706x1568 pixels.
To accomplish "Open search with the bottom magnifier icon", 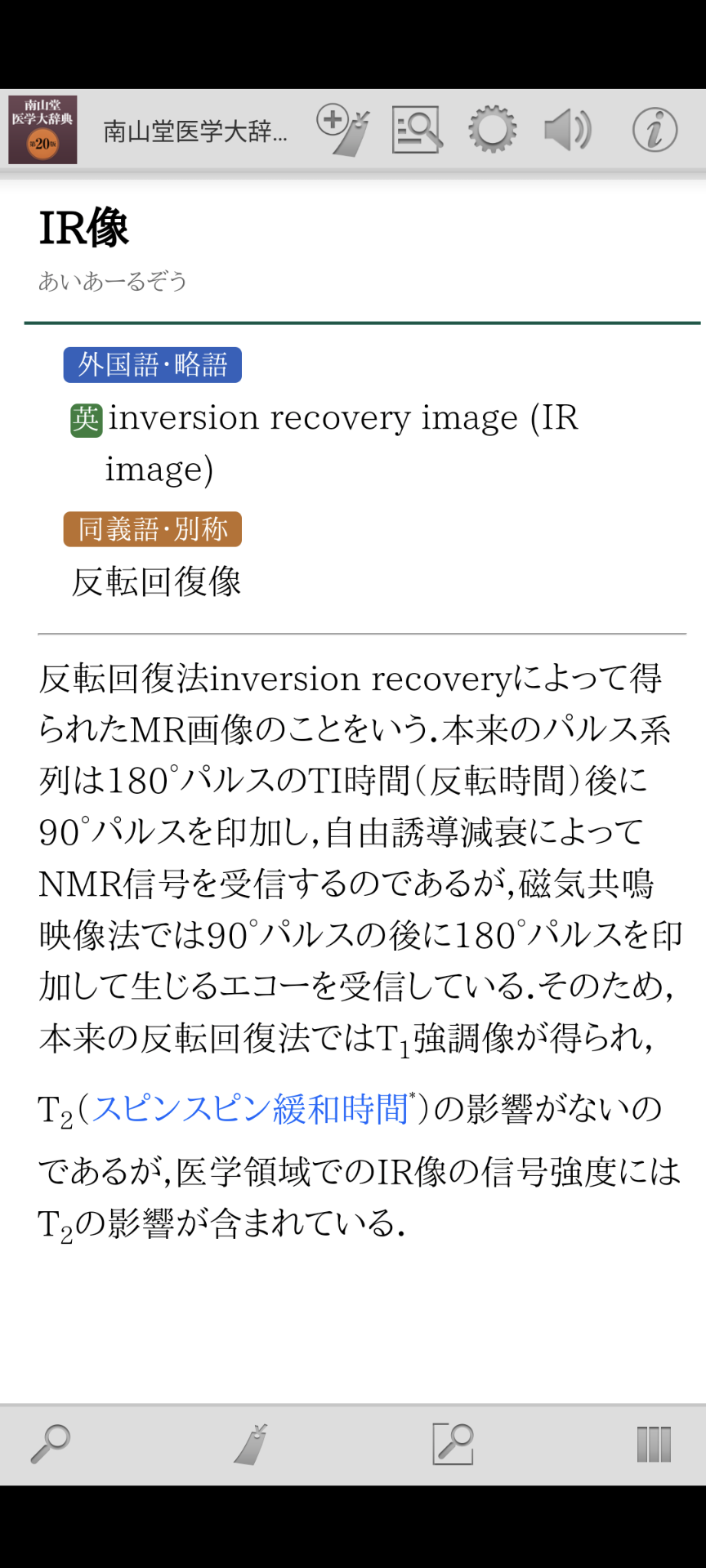I will (51, 1444).
